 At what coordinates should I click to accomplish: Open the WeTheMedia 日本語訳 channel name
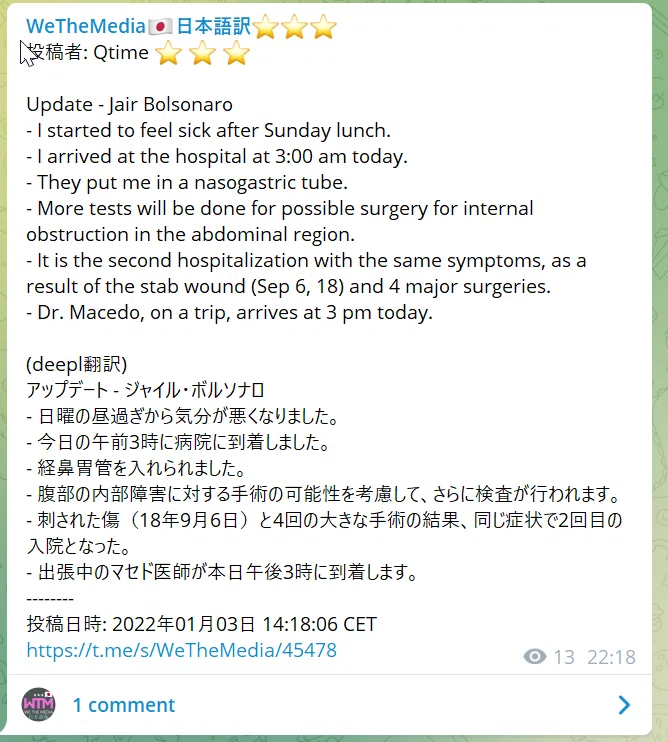click(x=181, y=26)
